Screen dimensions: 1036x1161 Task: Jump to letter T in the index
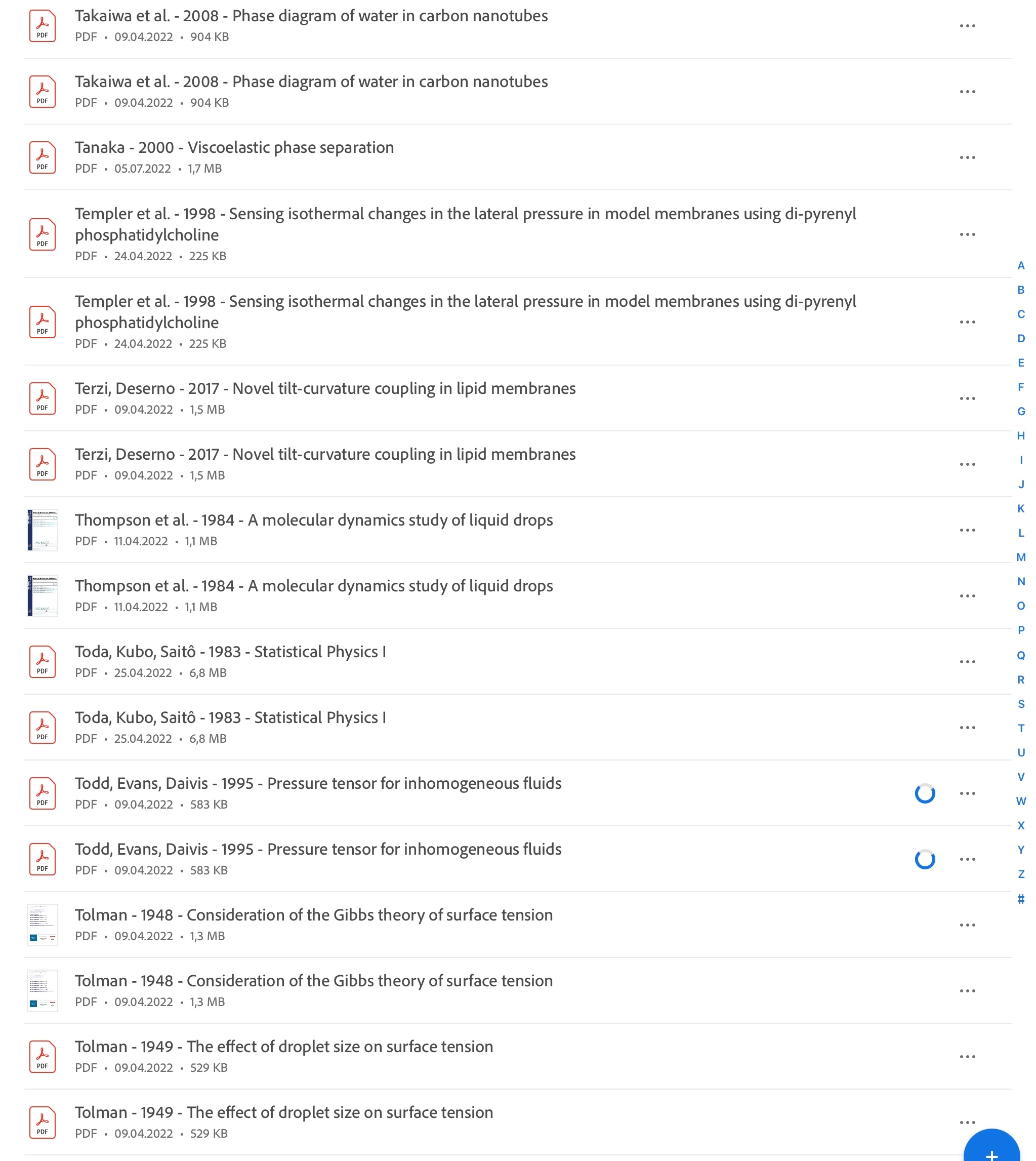(1021, 728)
